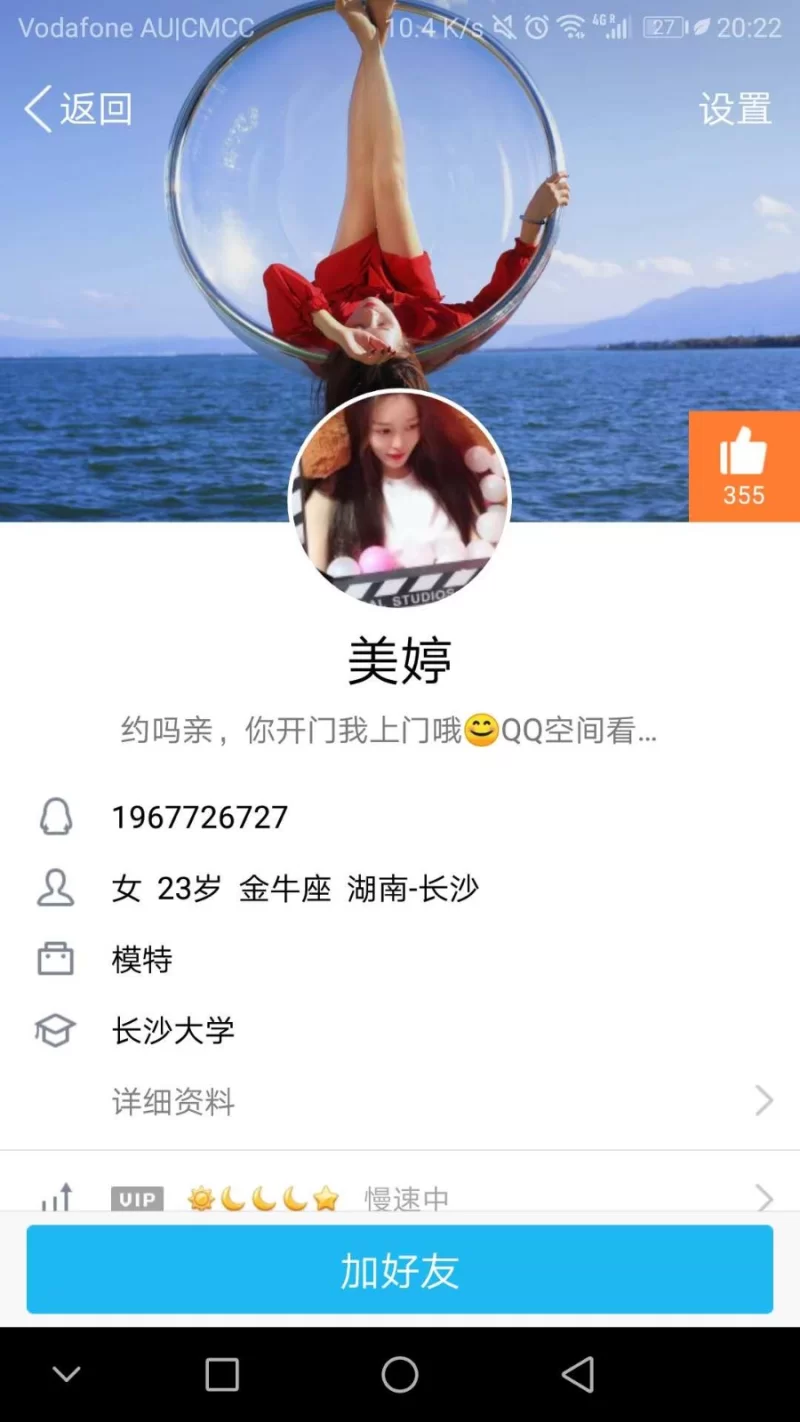Tap the system home button
The image size is (800, 1422).
pyautogui.click(x=400, y=1374)
